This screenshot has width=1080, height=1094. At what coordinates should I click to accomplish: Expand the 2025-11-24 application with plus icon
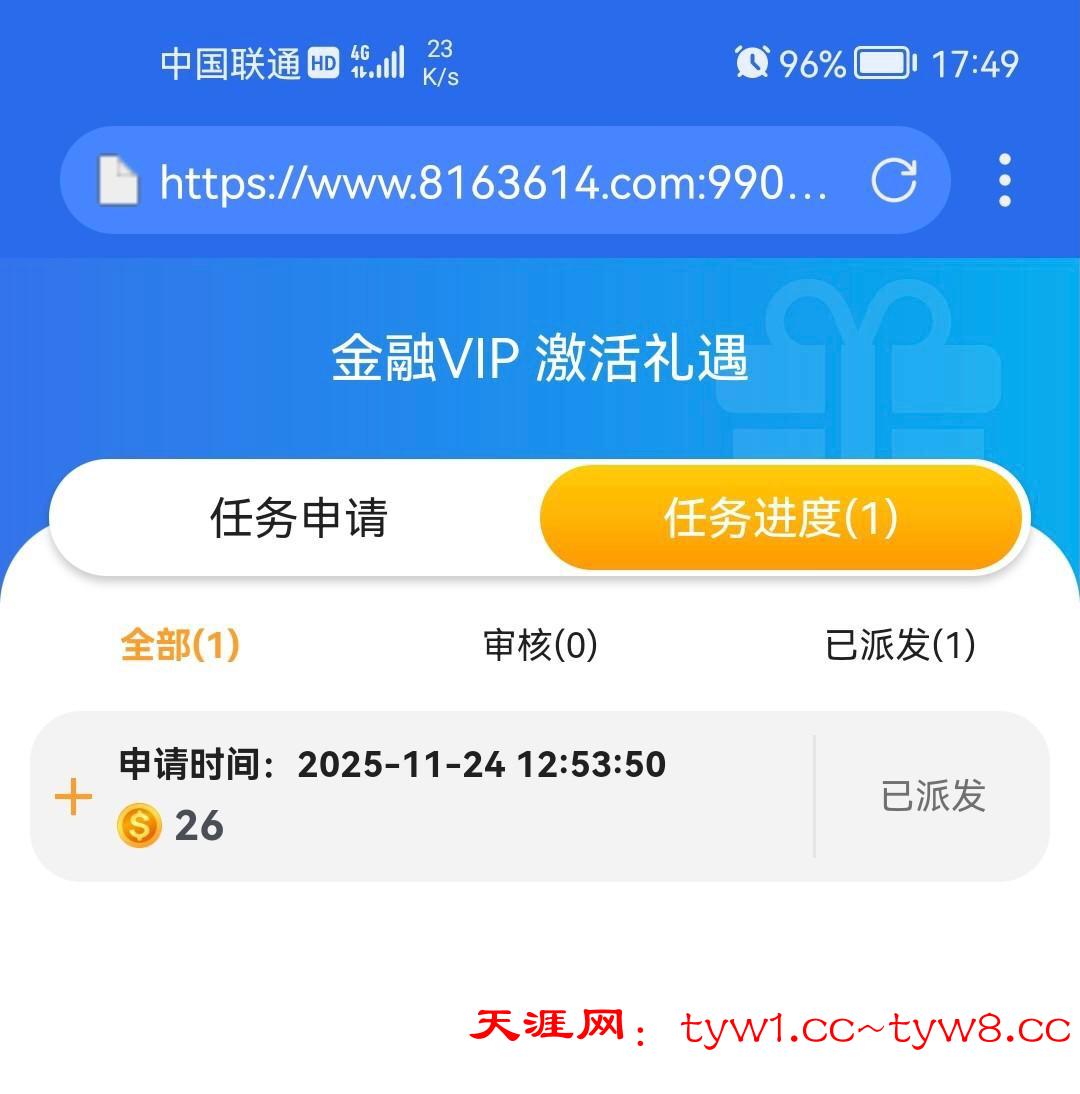click(x=73, y=797)
